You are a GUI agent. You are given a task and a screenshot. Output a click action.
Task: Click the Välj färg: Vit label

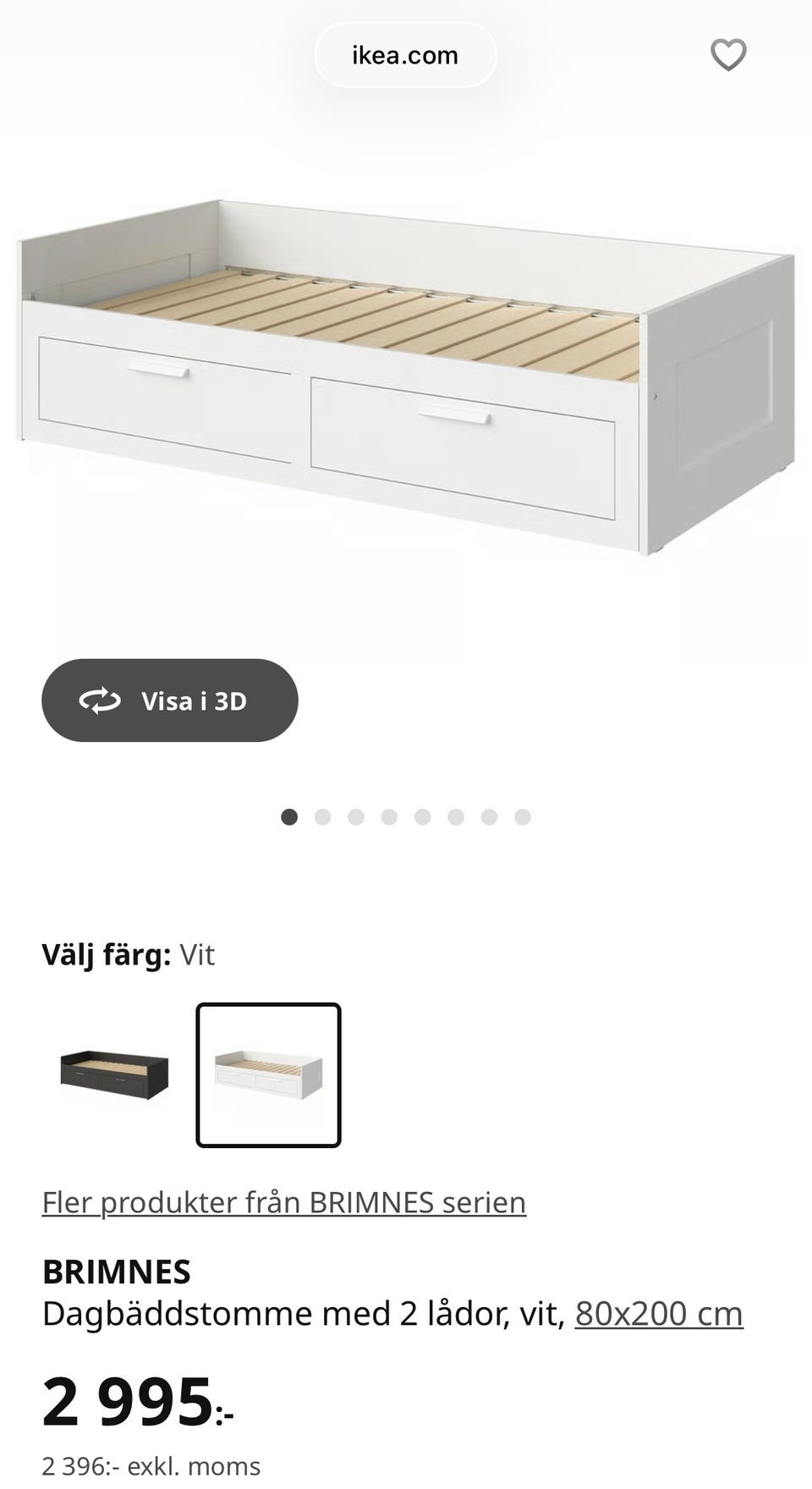(129, 956)
